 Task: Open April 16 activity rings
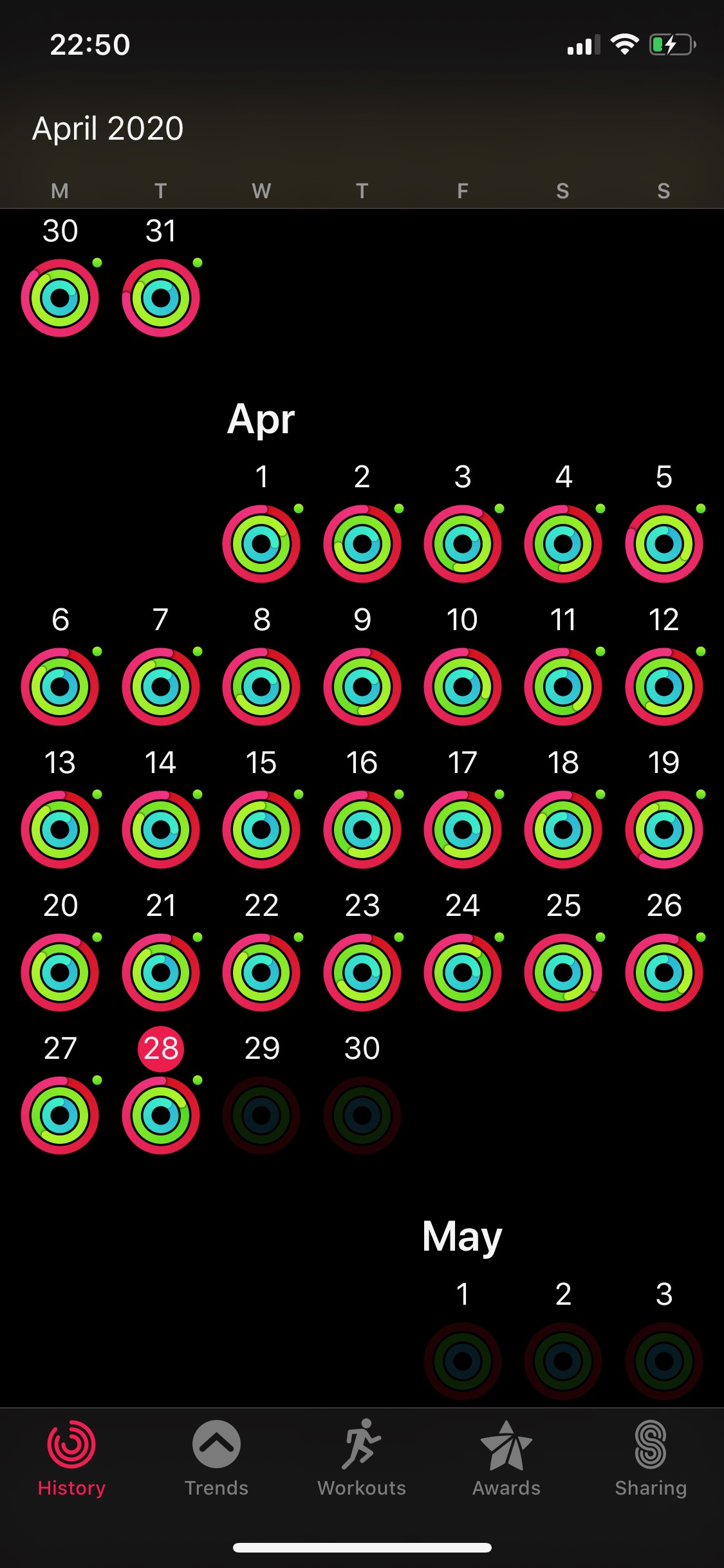tap(362, 830)
